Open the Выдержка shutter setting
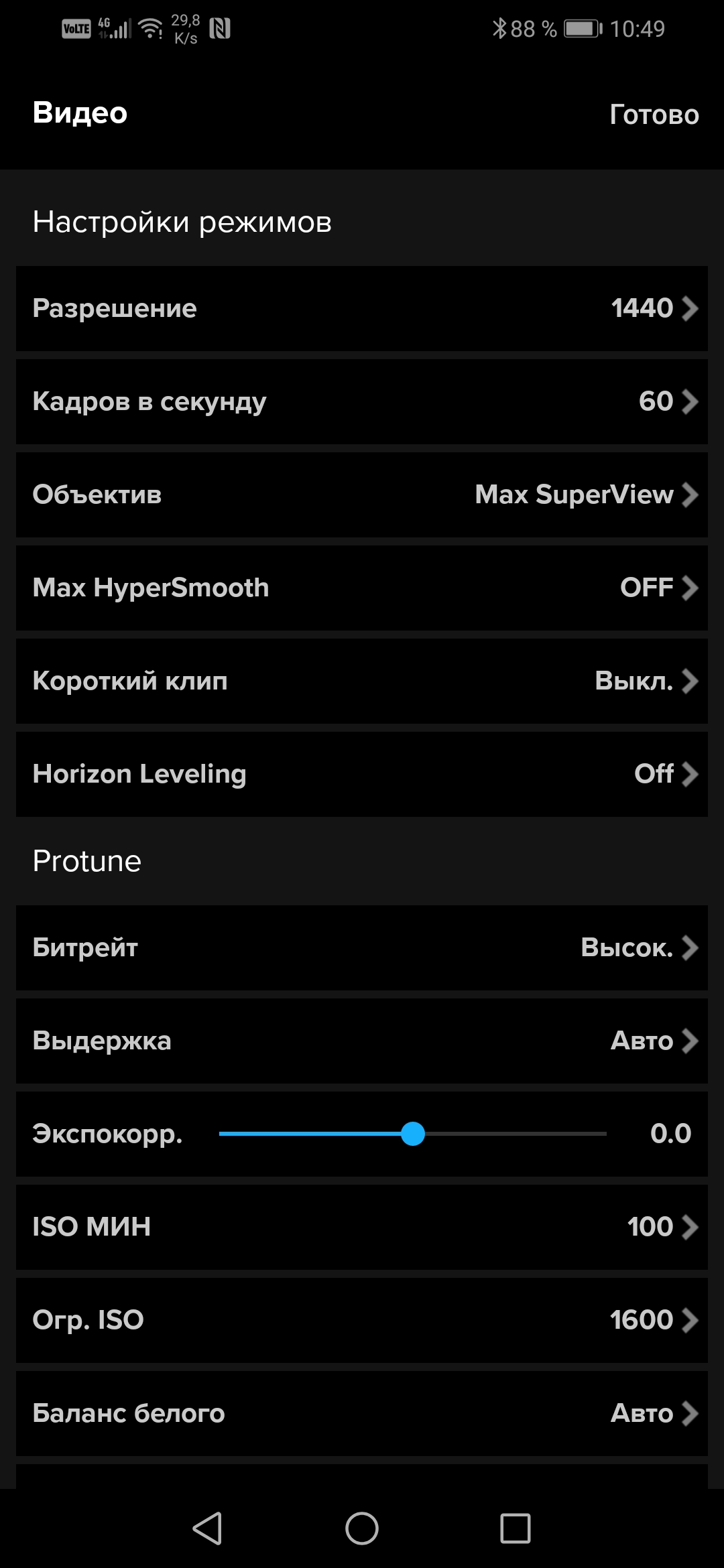The width and height of the screenshot is (724, 1568). (362, 1041)
